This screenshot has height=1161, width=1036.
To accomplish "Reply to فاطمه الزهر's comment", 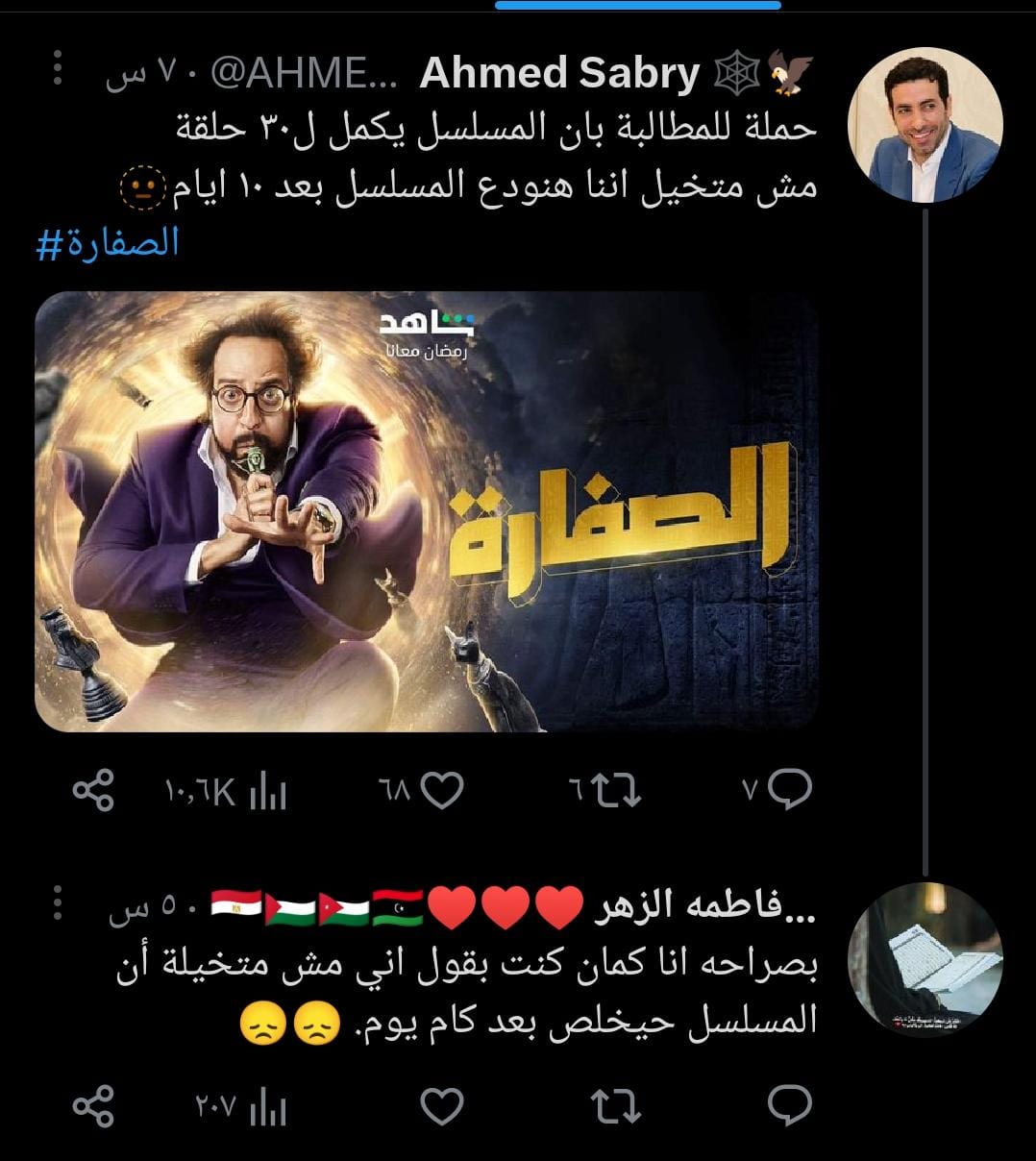I will point(790,1107).
